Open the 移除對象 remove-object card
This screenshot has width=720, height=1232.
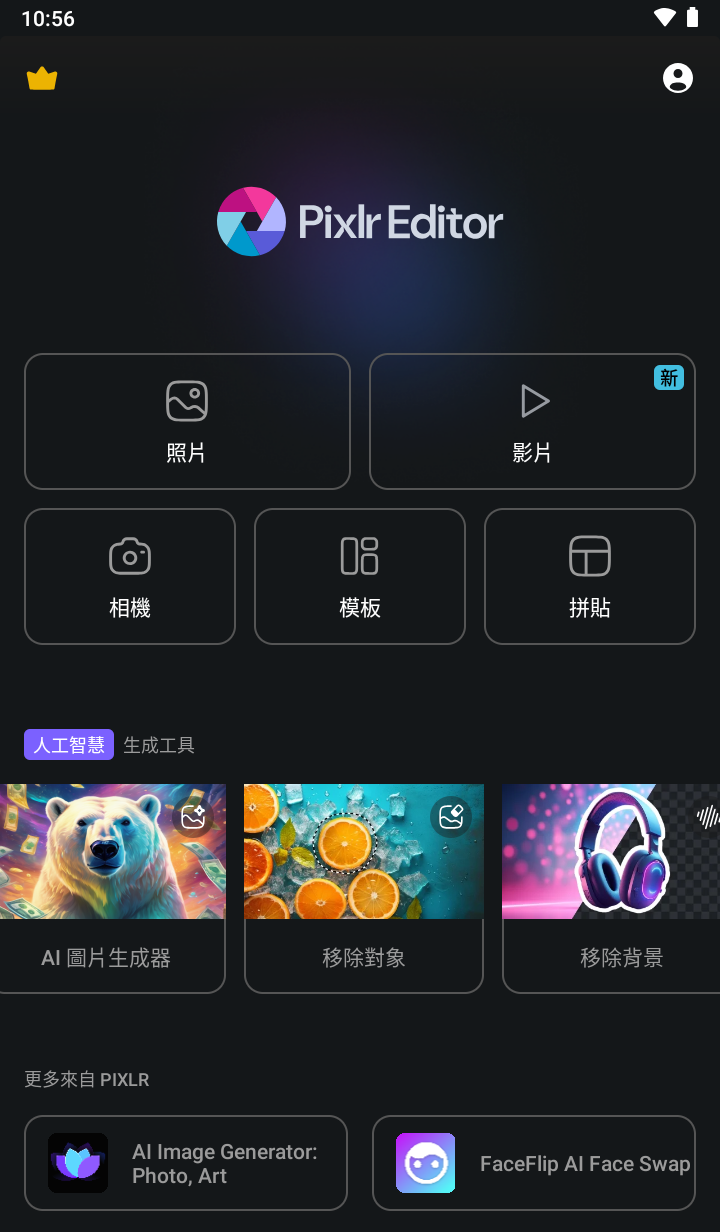363,886
